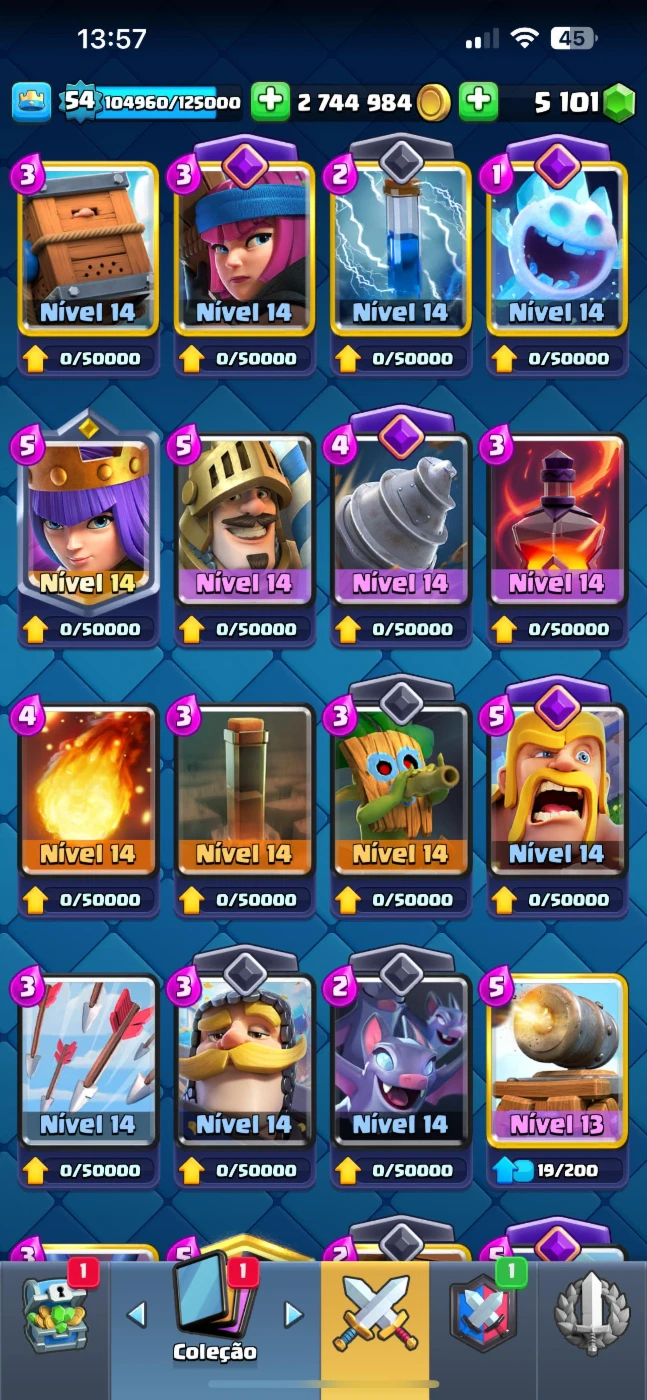Open the king level 54 profile badge
Image resolution: width=647 pixels, height=1400 pixels.
[79, 101]
